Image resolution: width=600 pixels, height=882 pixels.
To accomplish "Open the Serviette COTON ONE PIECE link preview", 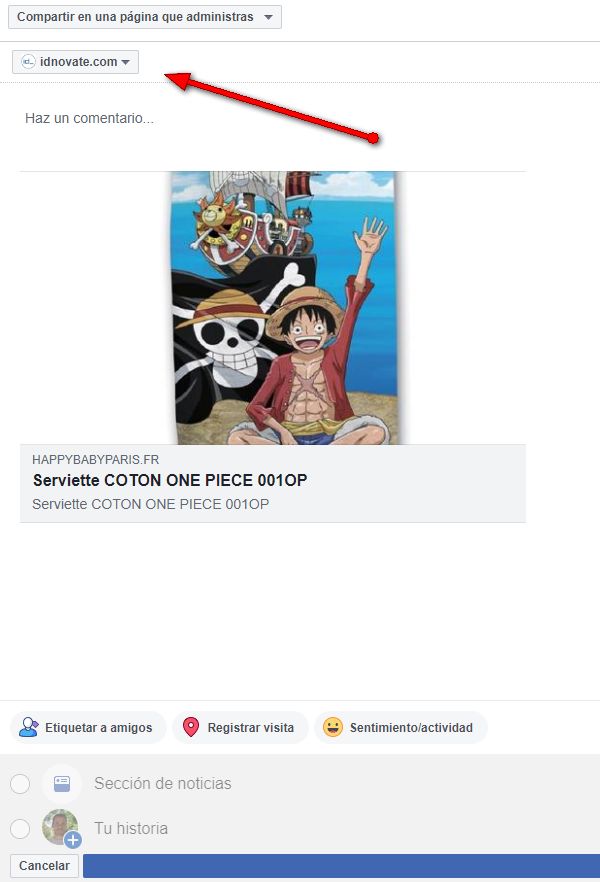I will pyautogui.click(x=272, y=482).
